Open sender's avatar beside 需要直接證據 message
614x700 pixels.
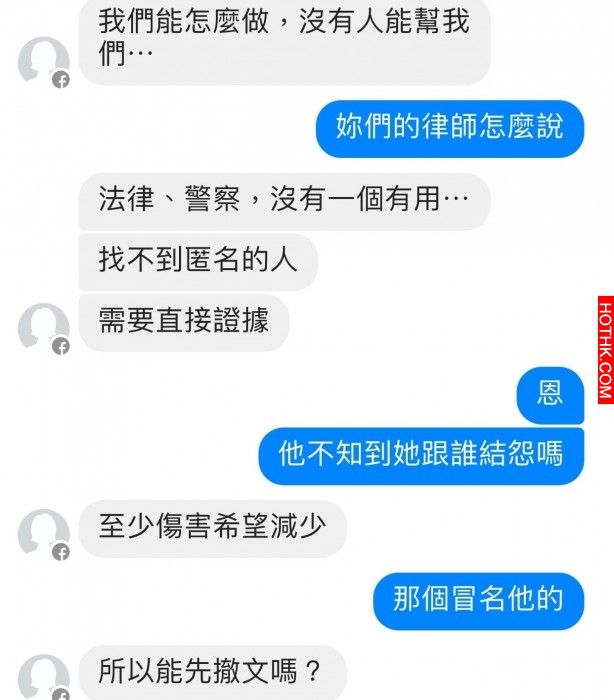(x=43, y=327)
